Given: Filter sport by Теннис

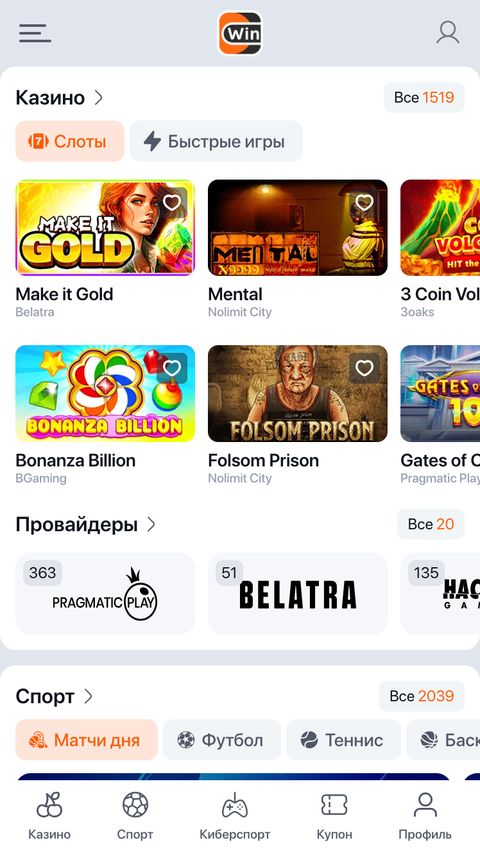Looking at the screenshot, I should point(344,740).
